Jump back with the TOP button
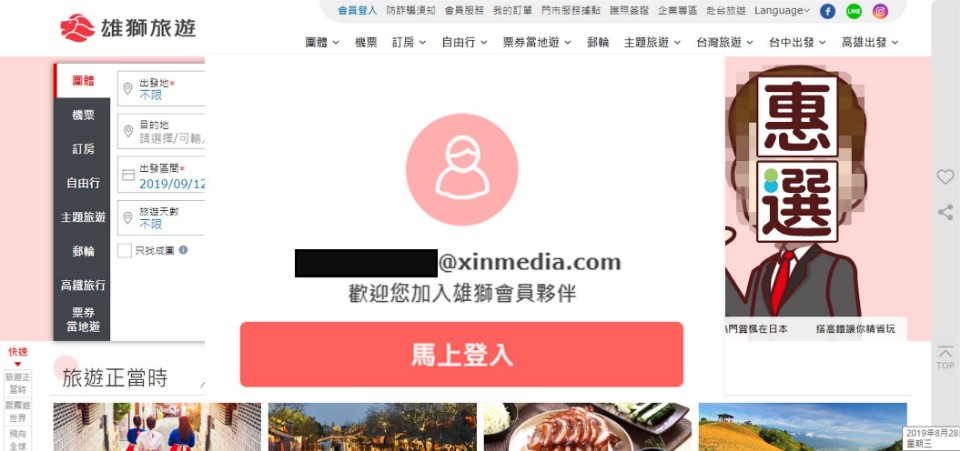This screenshot has height=451, width=960. (x=945, y=358)
